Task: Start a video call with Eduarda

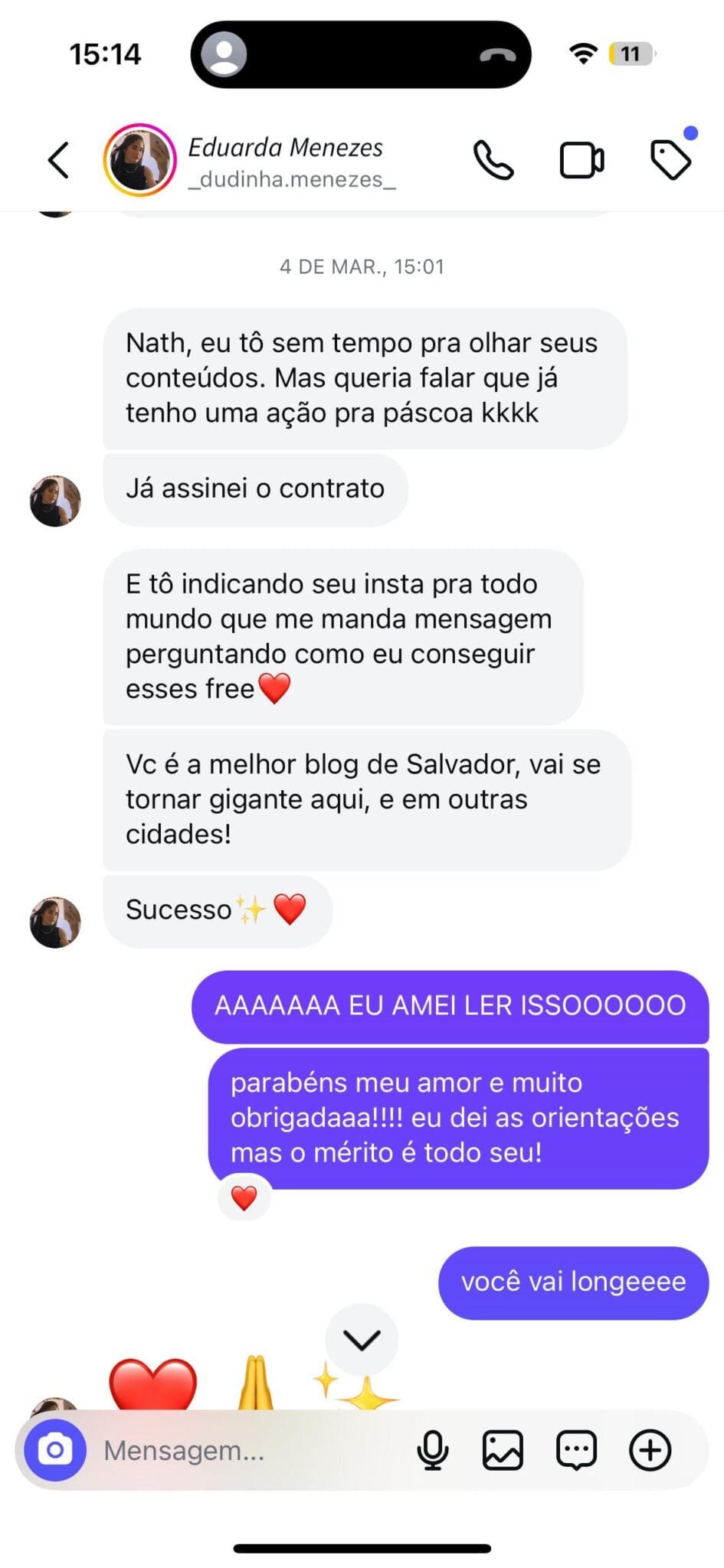Action: point(582,159)
